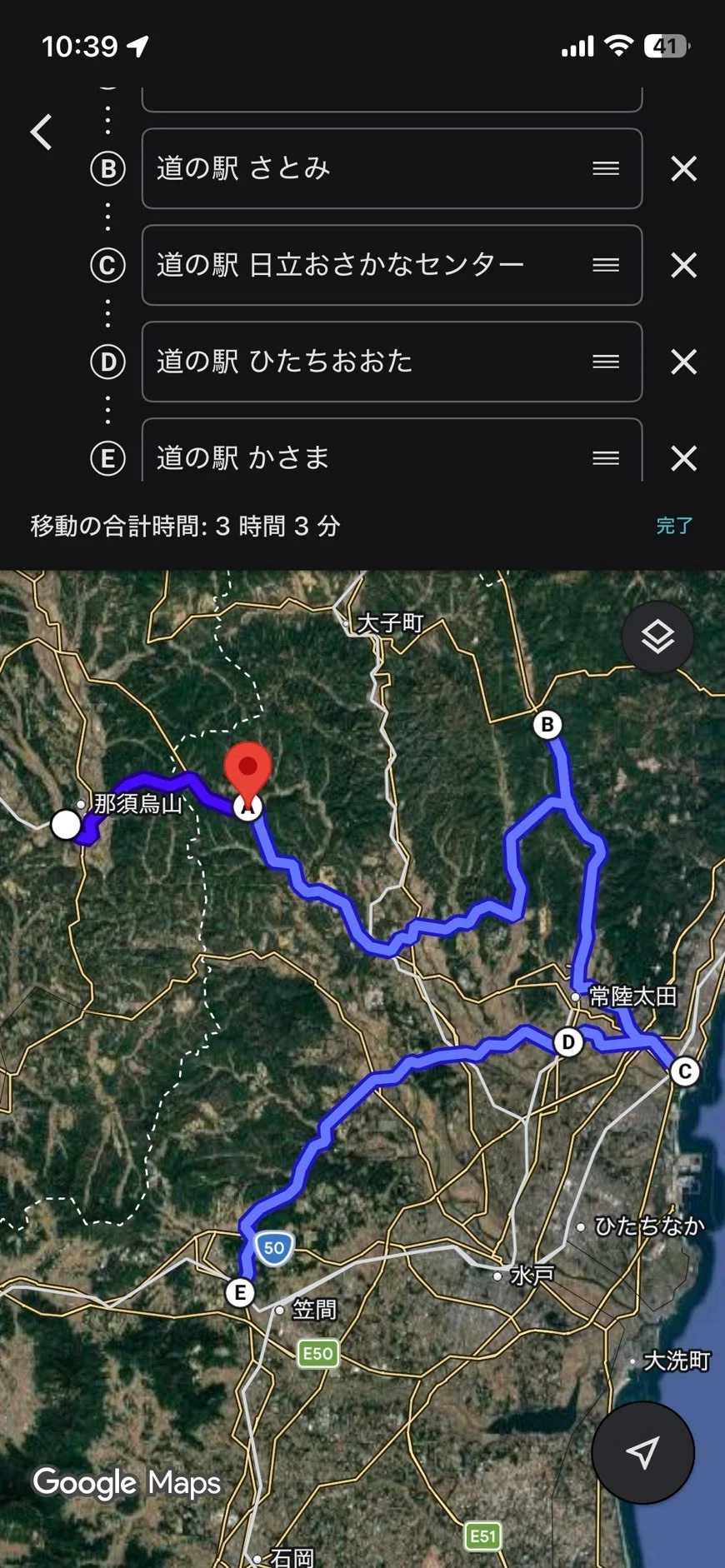Edit the 道の駅 日立おさかなセンター stop field
The image size is (725, 1568).
[x=392, y=265]
